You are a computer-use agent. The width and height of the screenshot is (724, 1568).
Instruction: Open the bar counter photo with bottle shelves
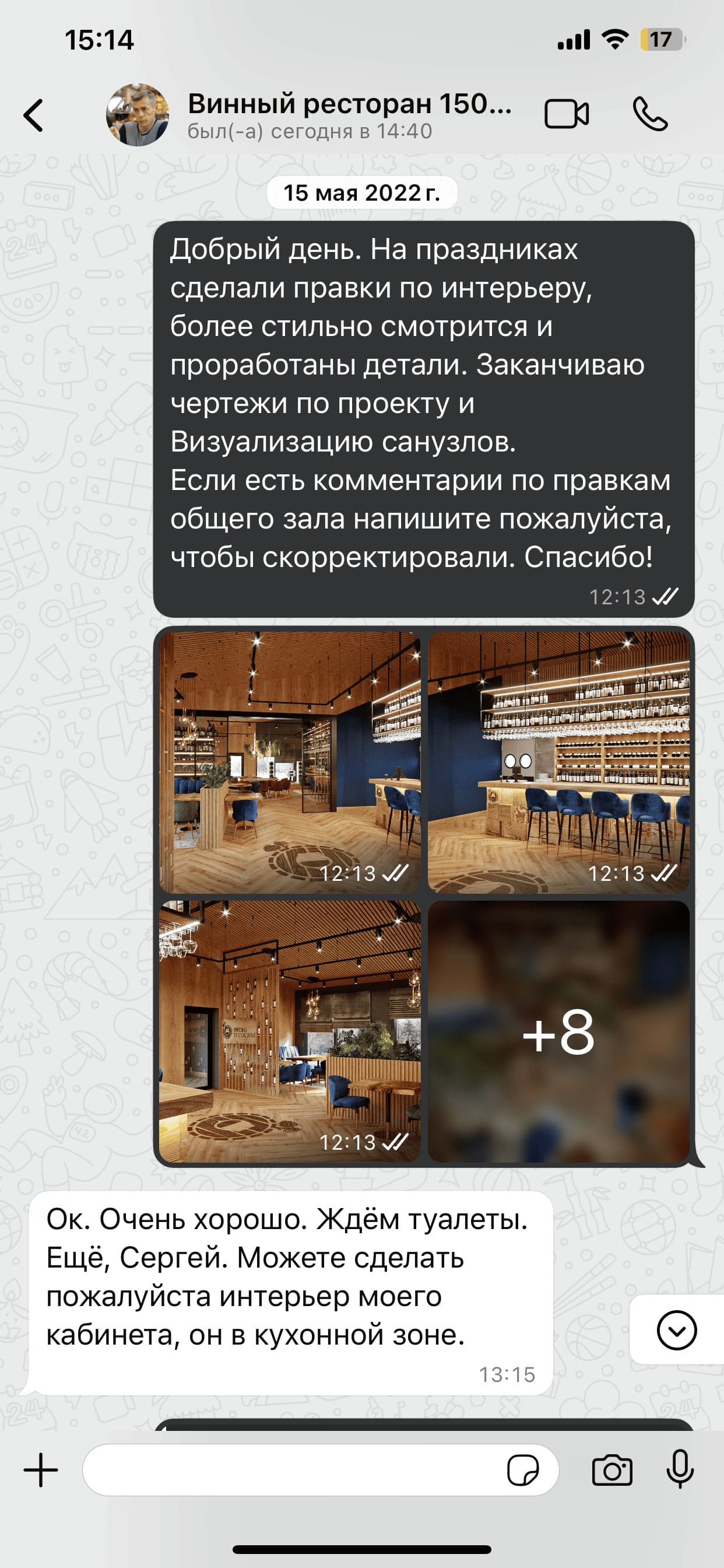[x=558, y=762]
